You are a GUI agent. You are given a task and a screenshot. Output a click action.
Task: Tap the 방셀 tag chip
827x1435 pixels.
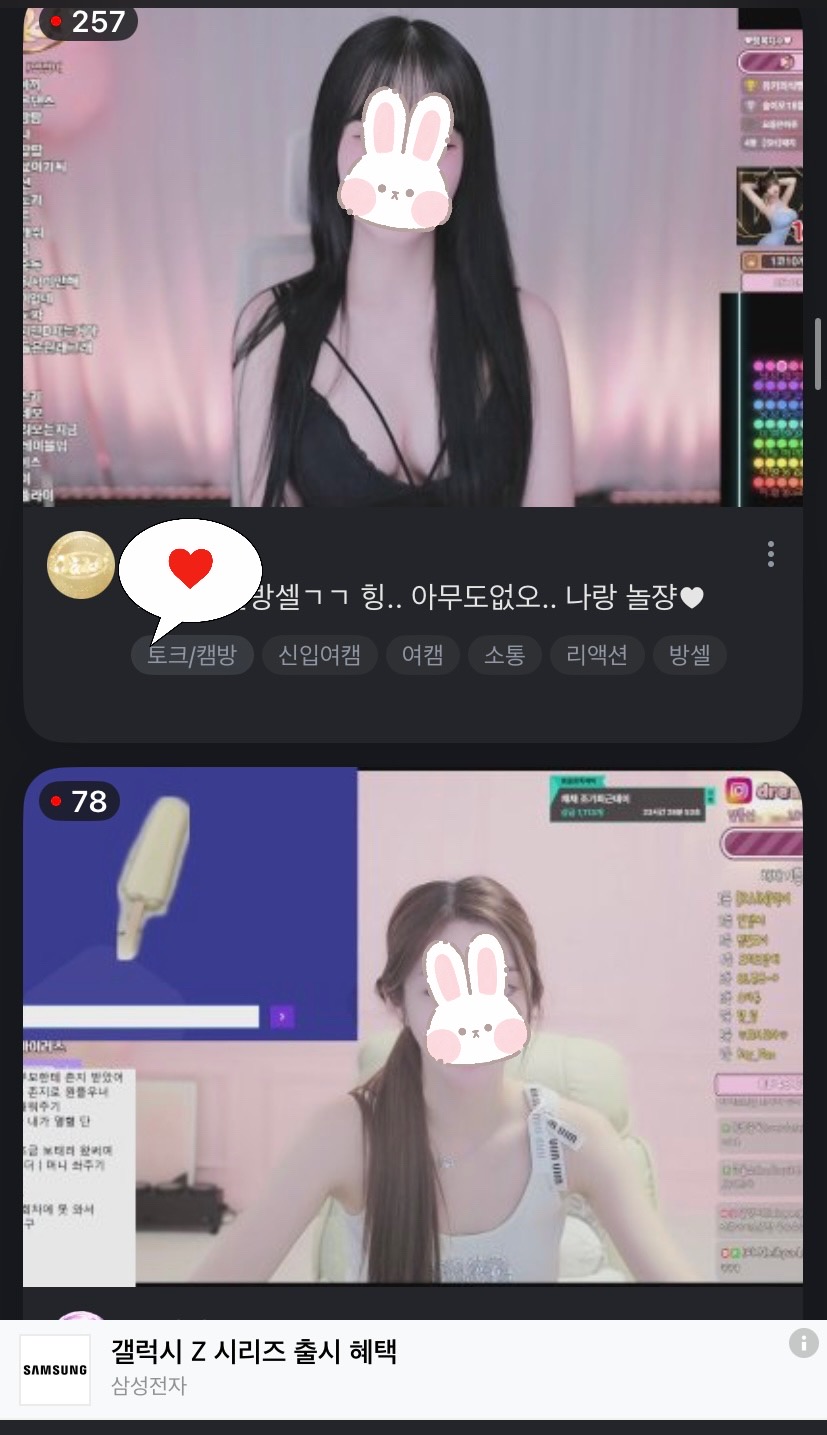point(689,655)
